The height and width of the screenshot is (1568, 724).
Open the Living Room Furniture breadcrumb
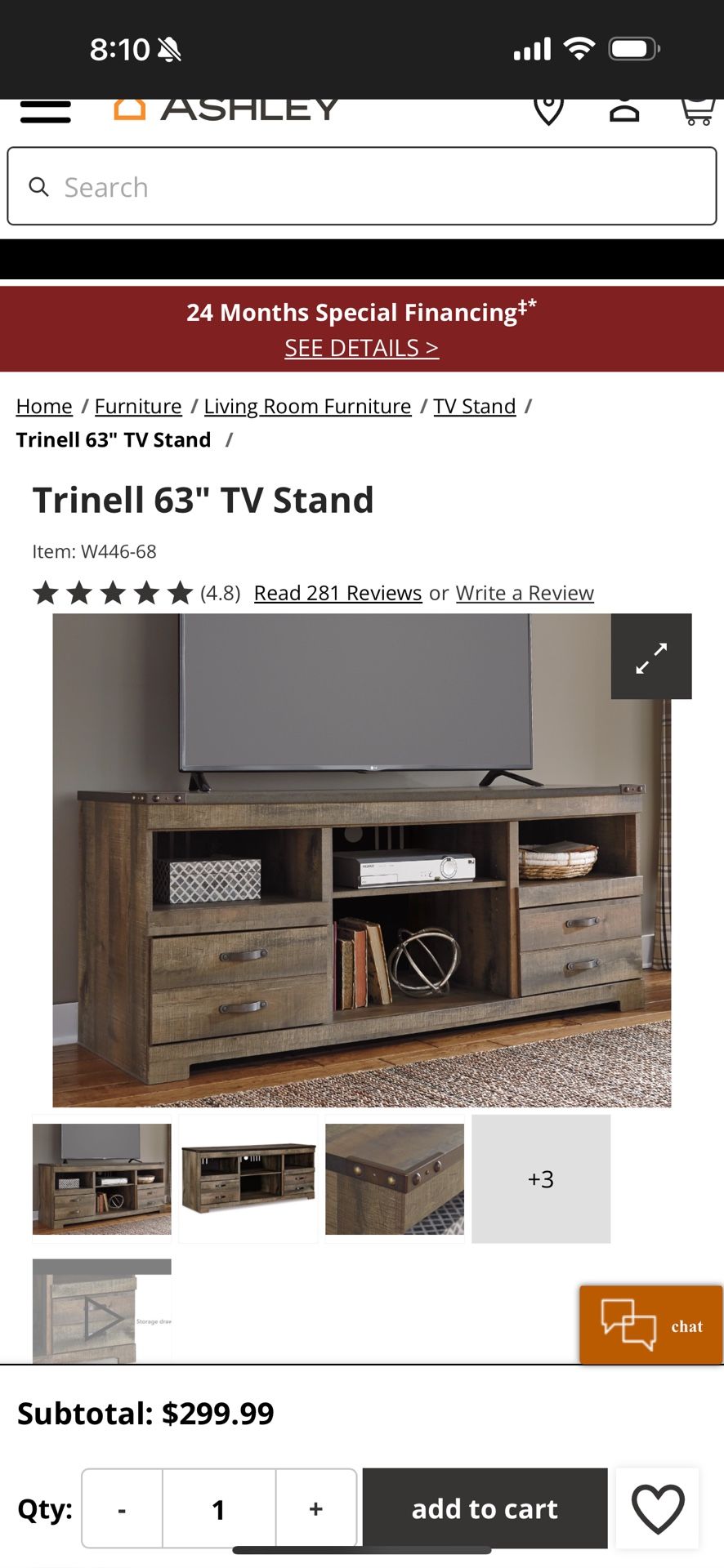click(x=307, y=406)
